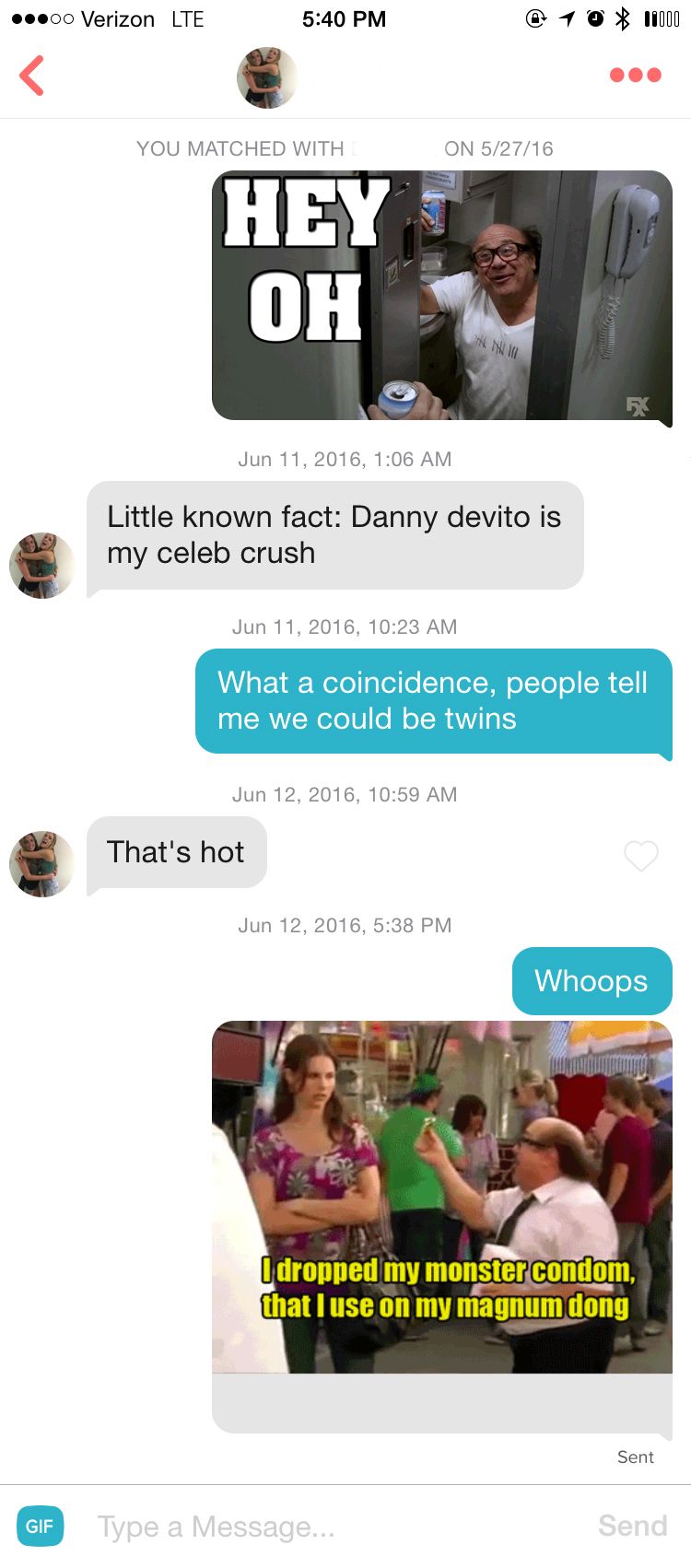Tap the Send button

[632, 1526]
